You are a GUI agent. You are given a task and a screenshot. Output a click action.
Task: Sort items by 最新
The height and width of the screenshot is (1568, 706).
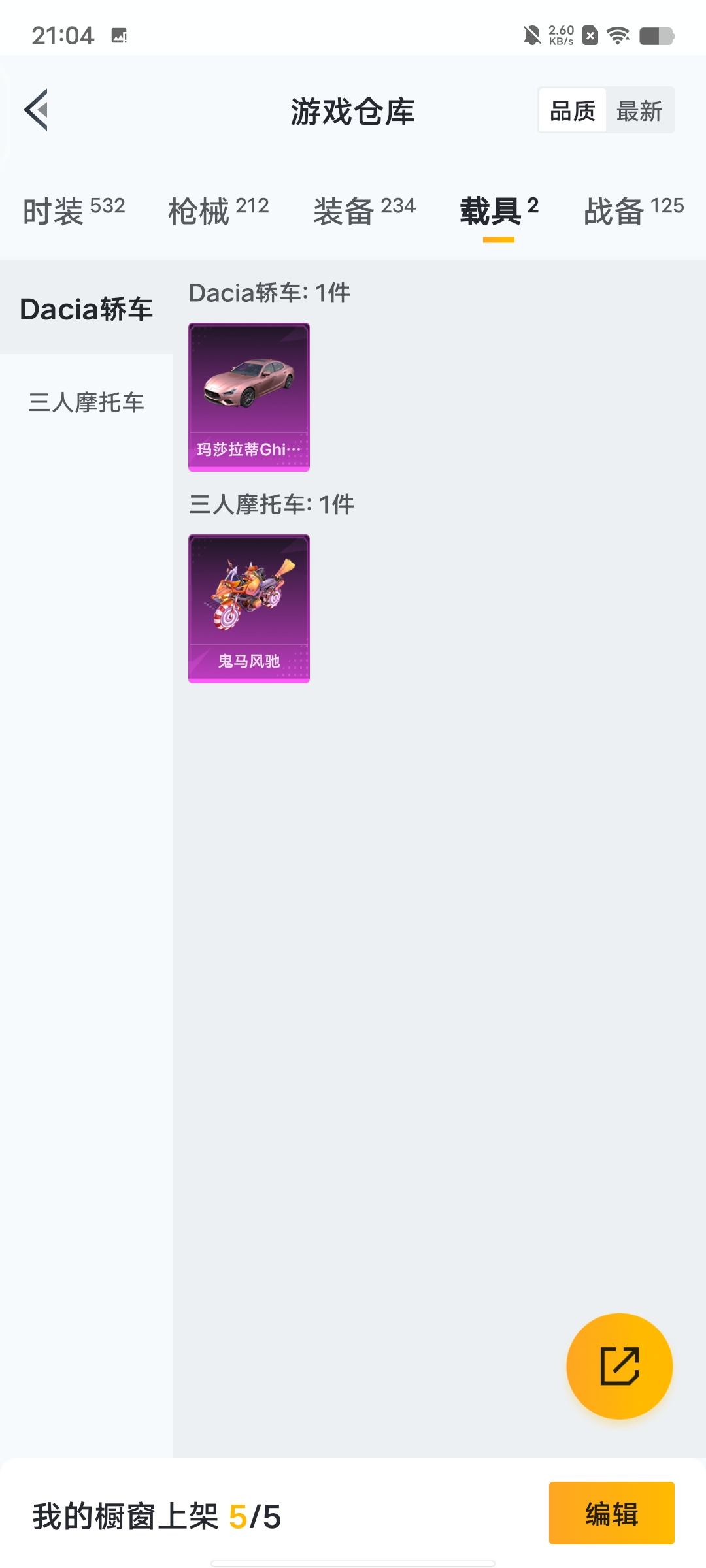[639, 110]
